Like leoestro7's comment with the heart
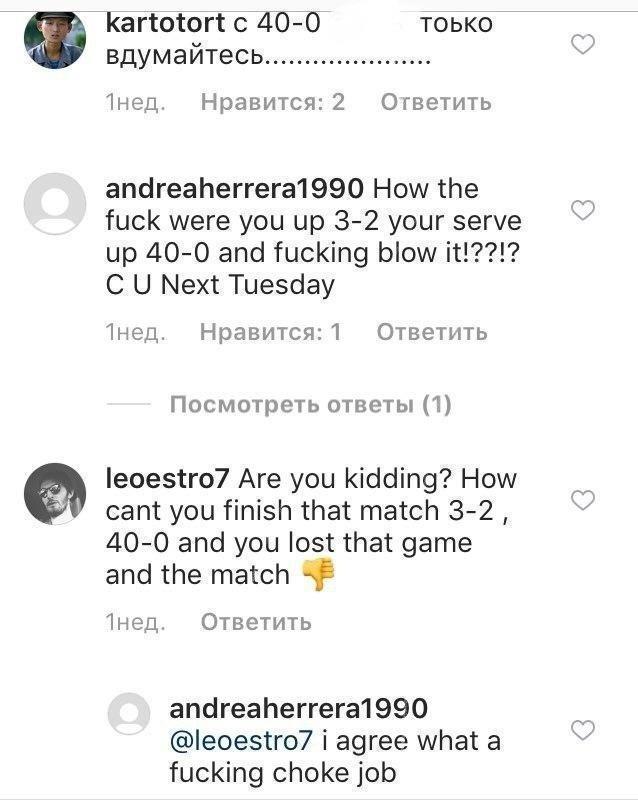This screenshot has width=638, height=809. coord(582,499)
